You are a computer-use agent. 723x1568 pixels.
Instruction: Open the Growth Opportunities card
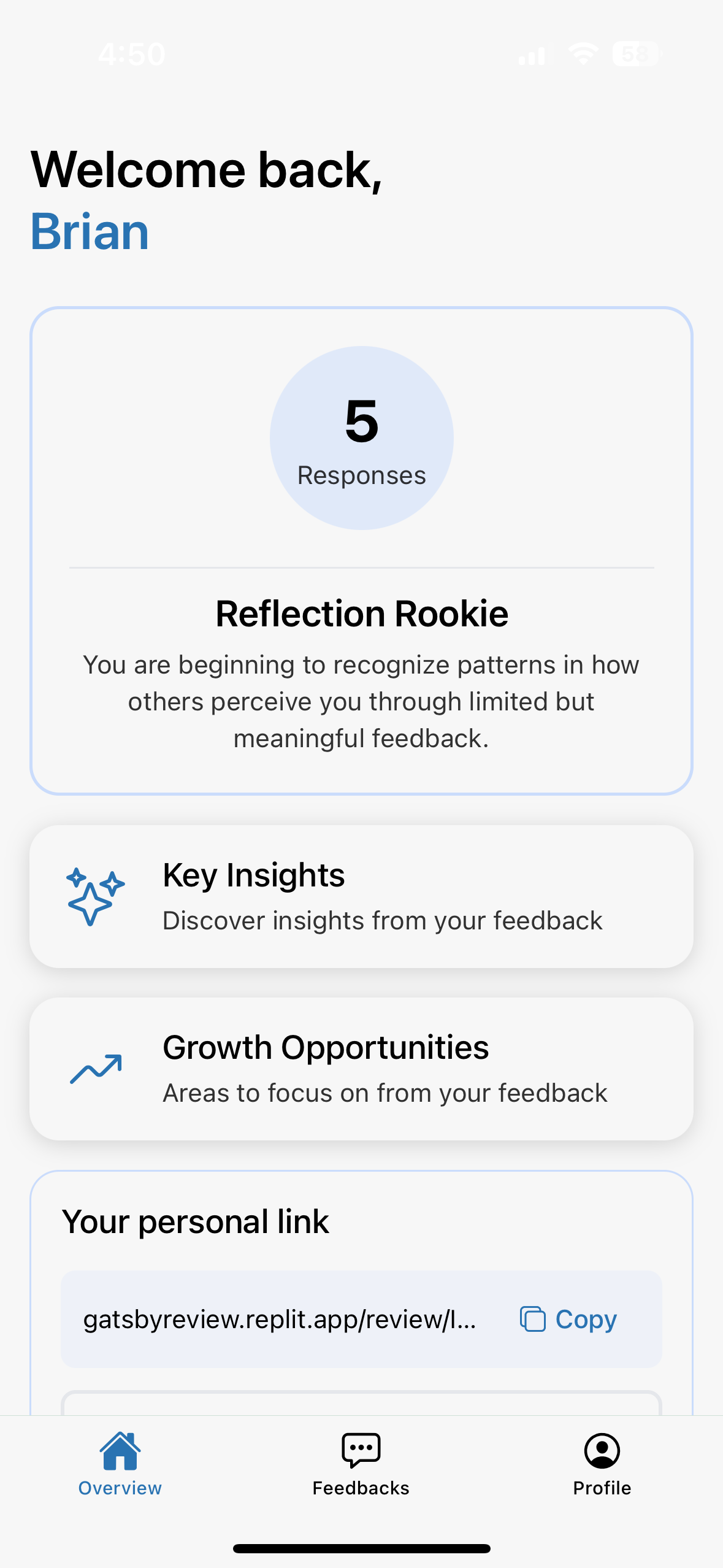pos(361,1069)
